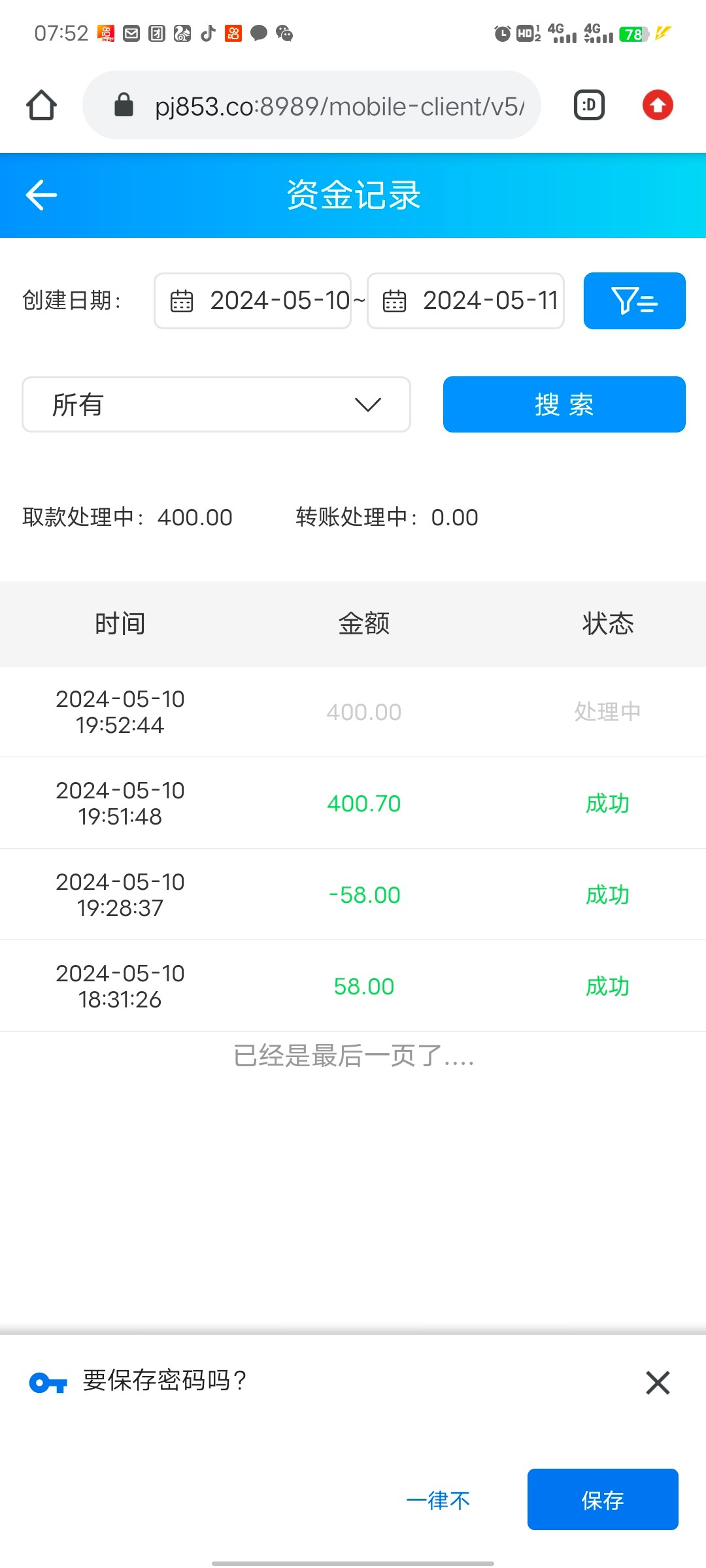This screenshot has width=706, height=1568.
Task: Expand the 所有 type dropdown
Action: pos(216,404)
